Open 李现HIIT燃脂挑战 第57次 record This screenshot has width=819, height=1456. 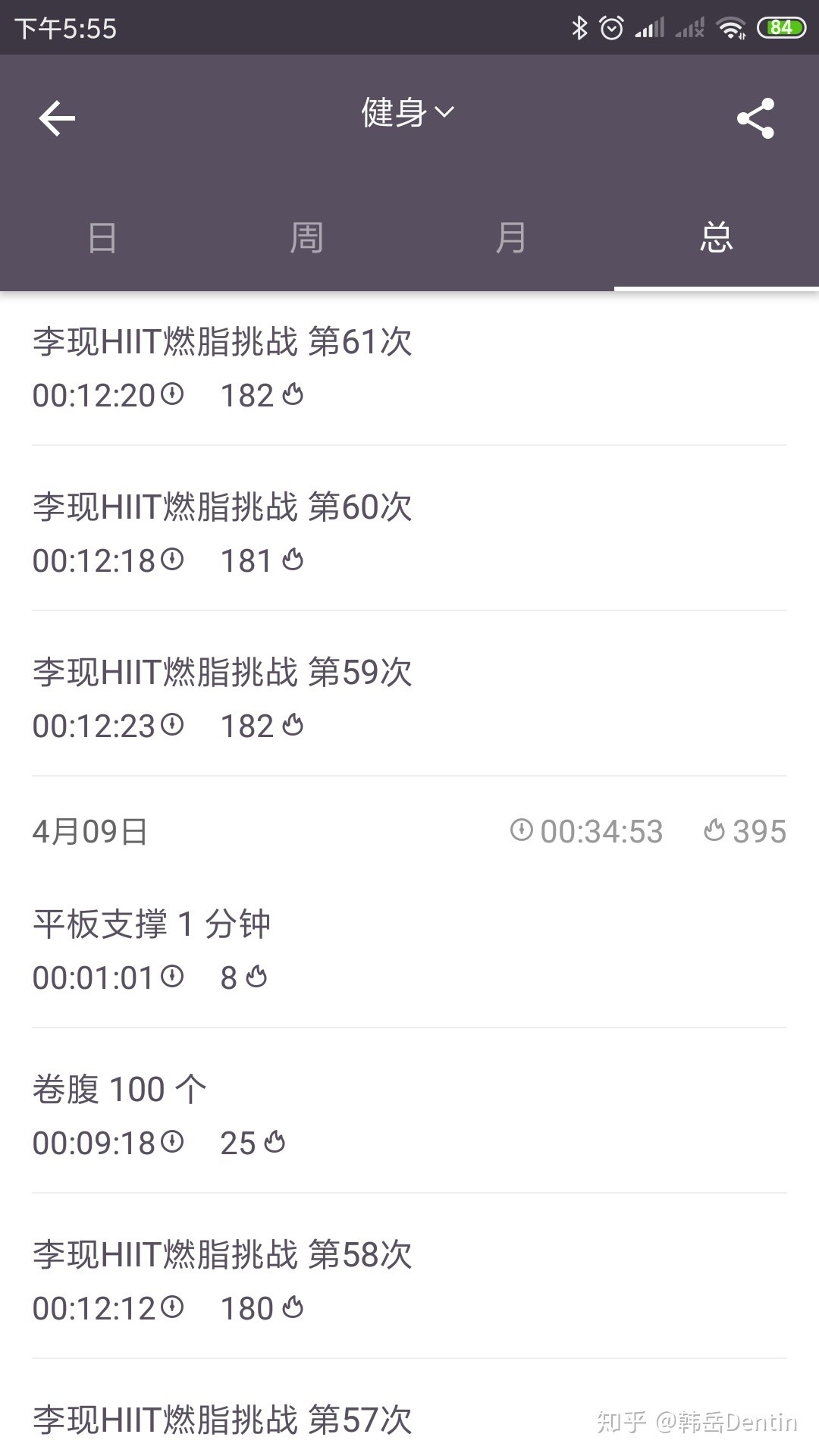(x=409, y=1407)
